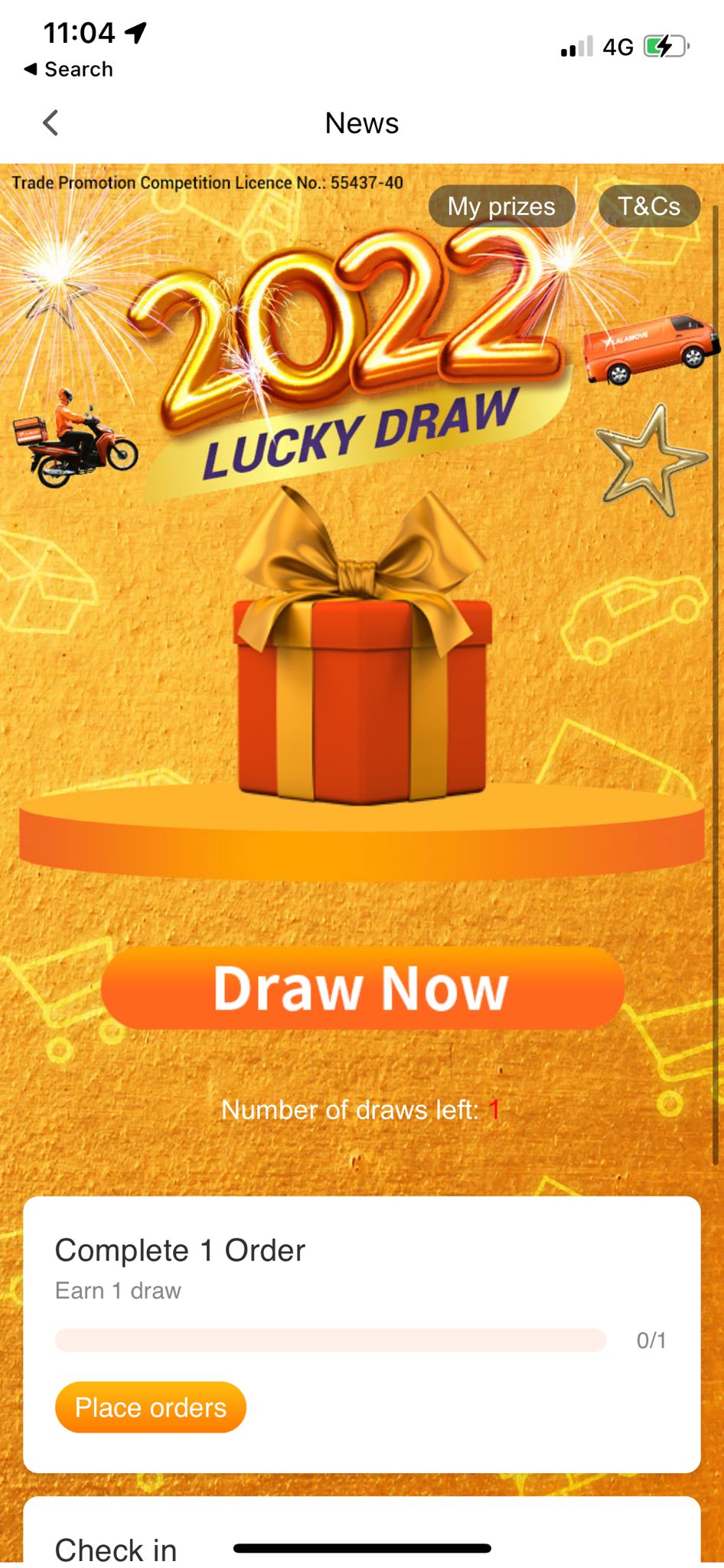The width and height of the screenshot is (724, 1568).
Task: Open My prizes
Action: [501, 206]
